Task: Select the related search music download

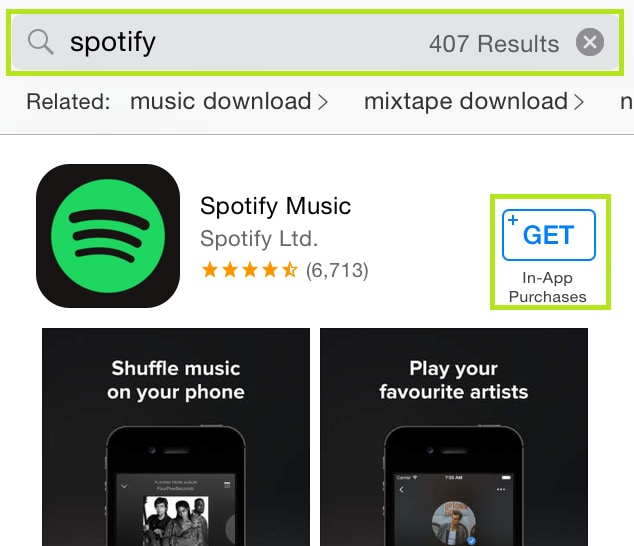Action: (x=228, y=101)
